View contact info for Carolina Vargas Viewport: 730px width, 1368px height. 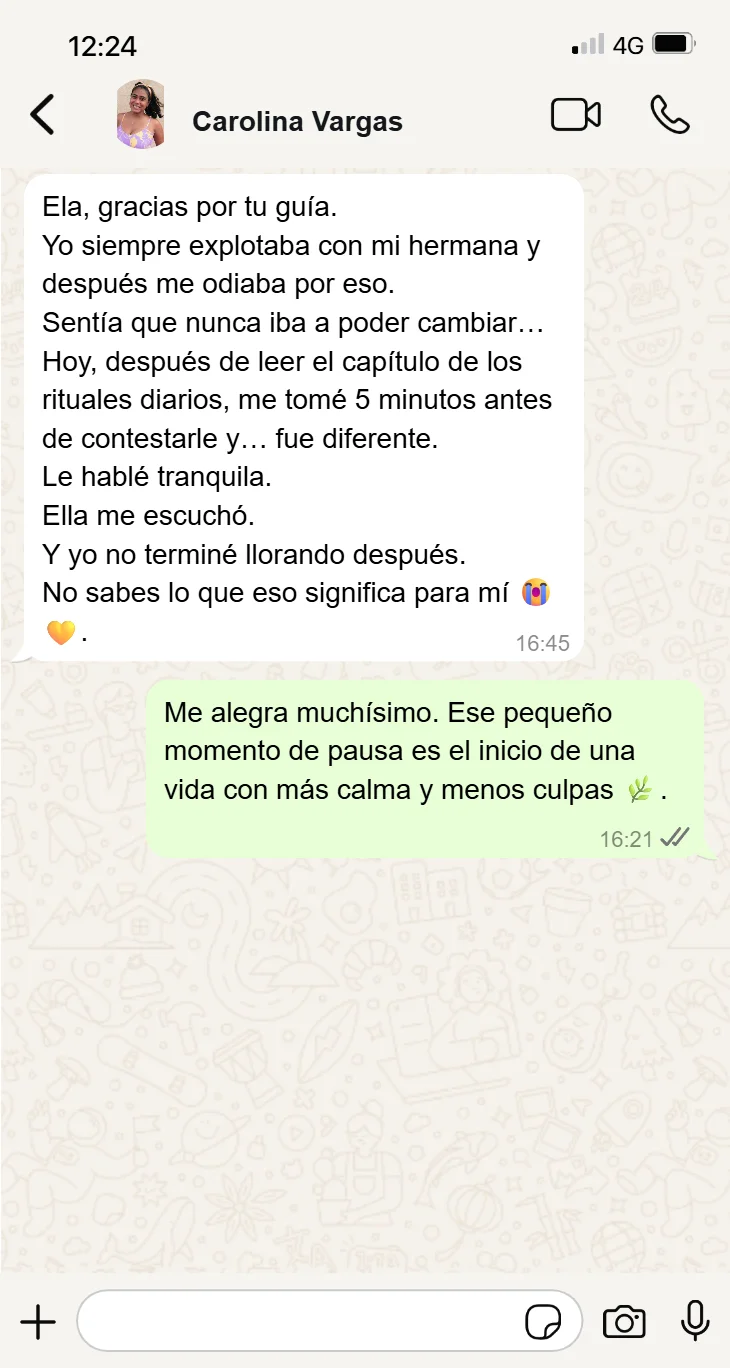(x=297, y=122)
